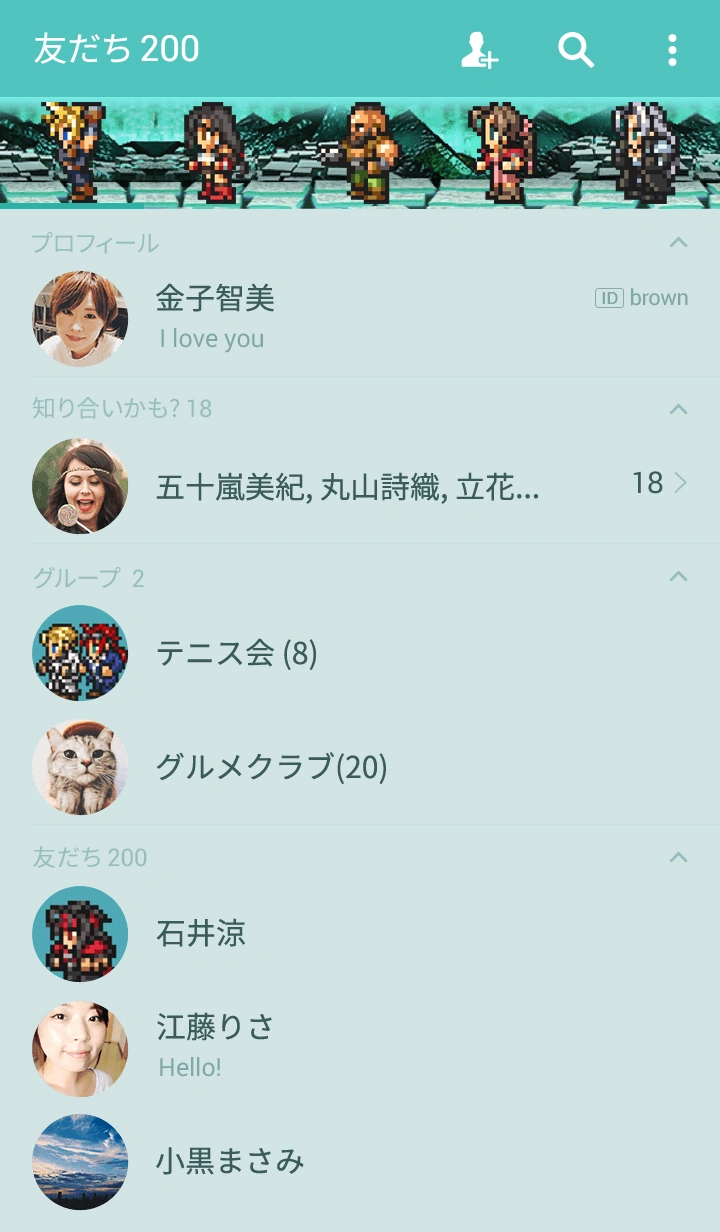Open the search magnifier
This screenshot has height=1232, width=720.
click(576, 50)
